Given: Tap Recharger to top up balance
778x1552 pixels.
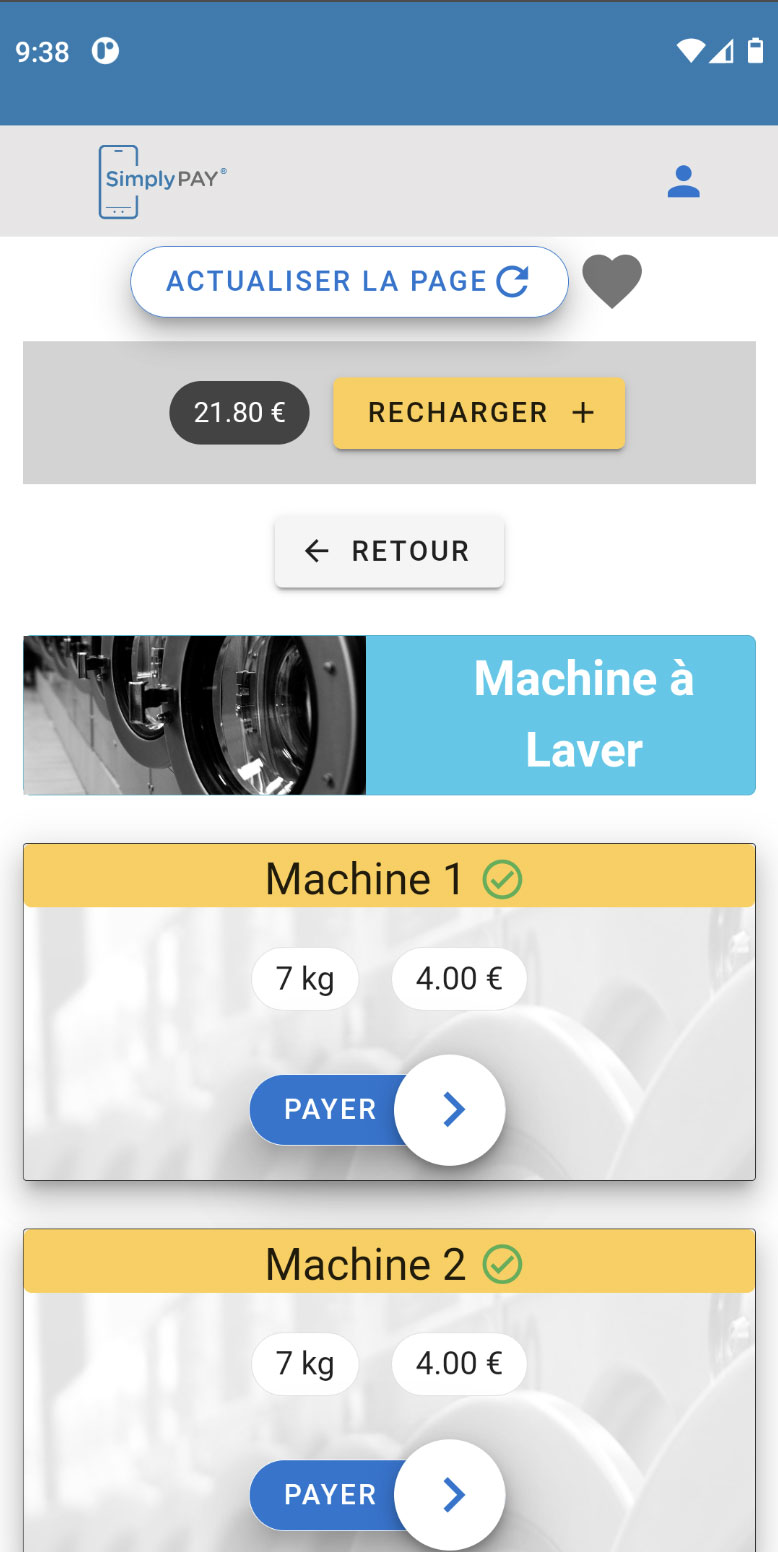Looking at the screenshot, I should point(479,413).
